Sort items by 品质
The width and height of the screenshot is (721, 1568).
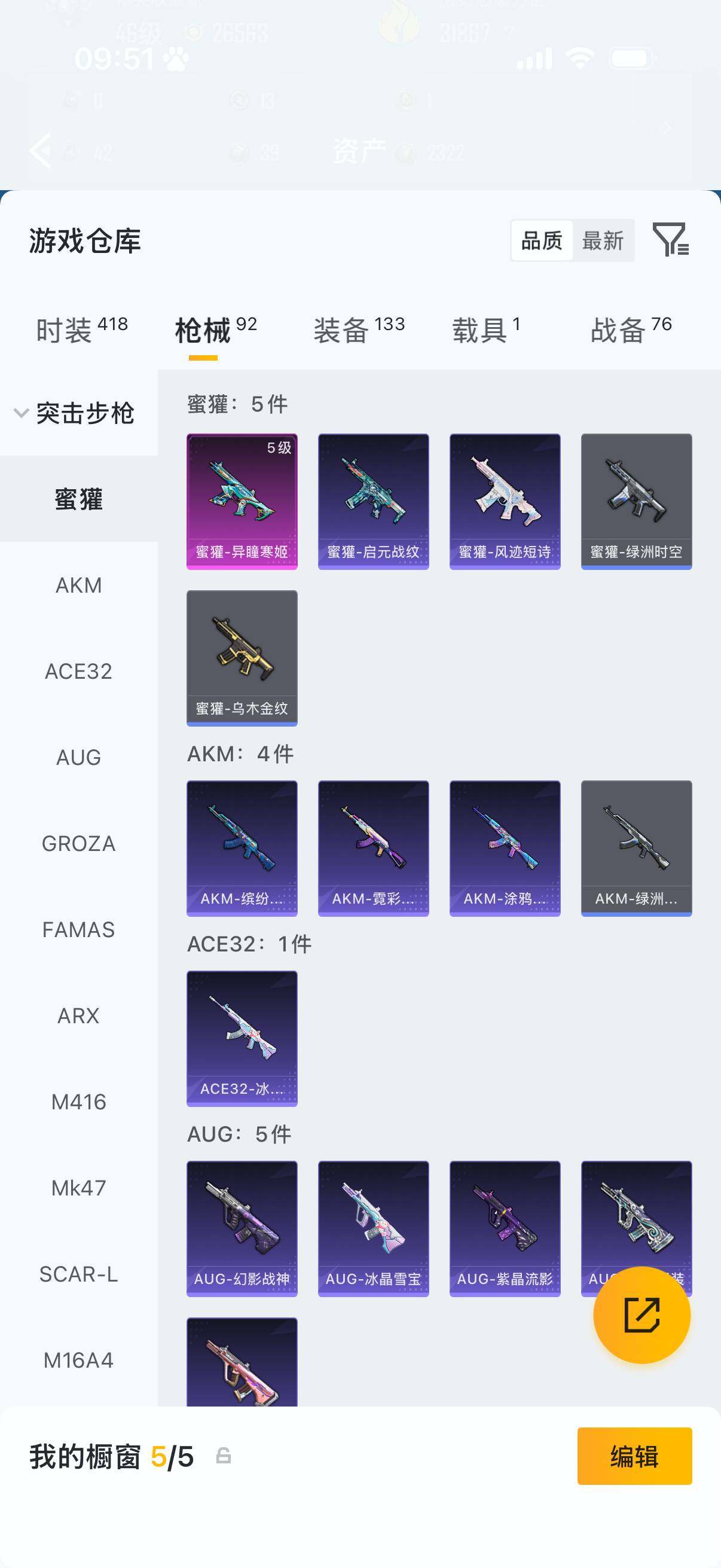point(542,240)
